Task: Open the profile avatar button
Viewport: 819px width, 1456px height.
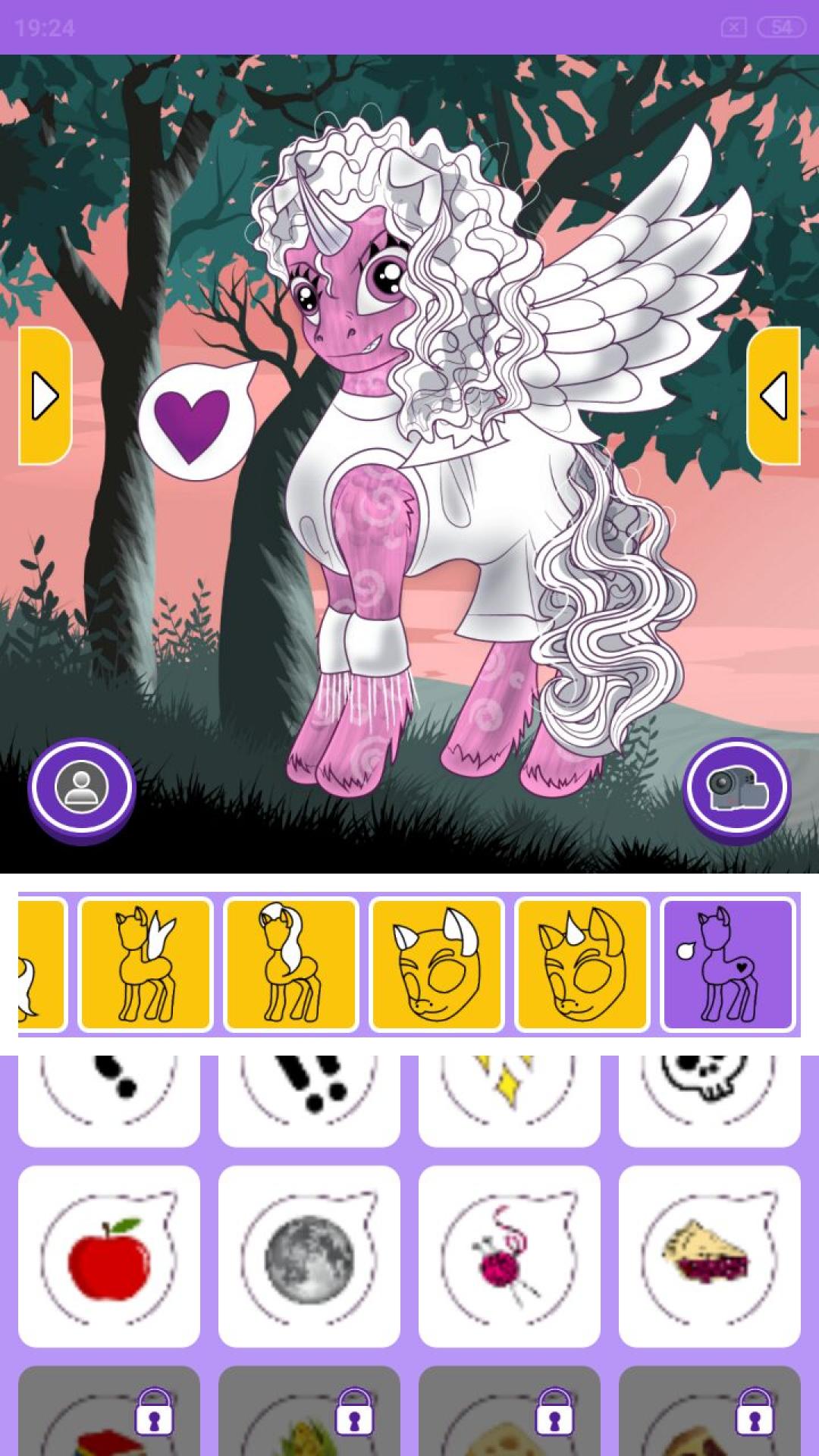Action: coord(82,789)
